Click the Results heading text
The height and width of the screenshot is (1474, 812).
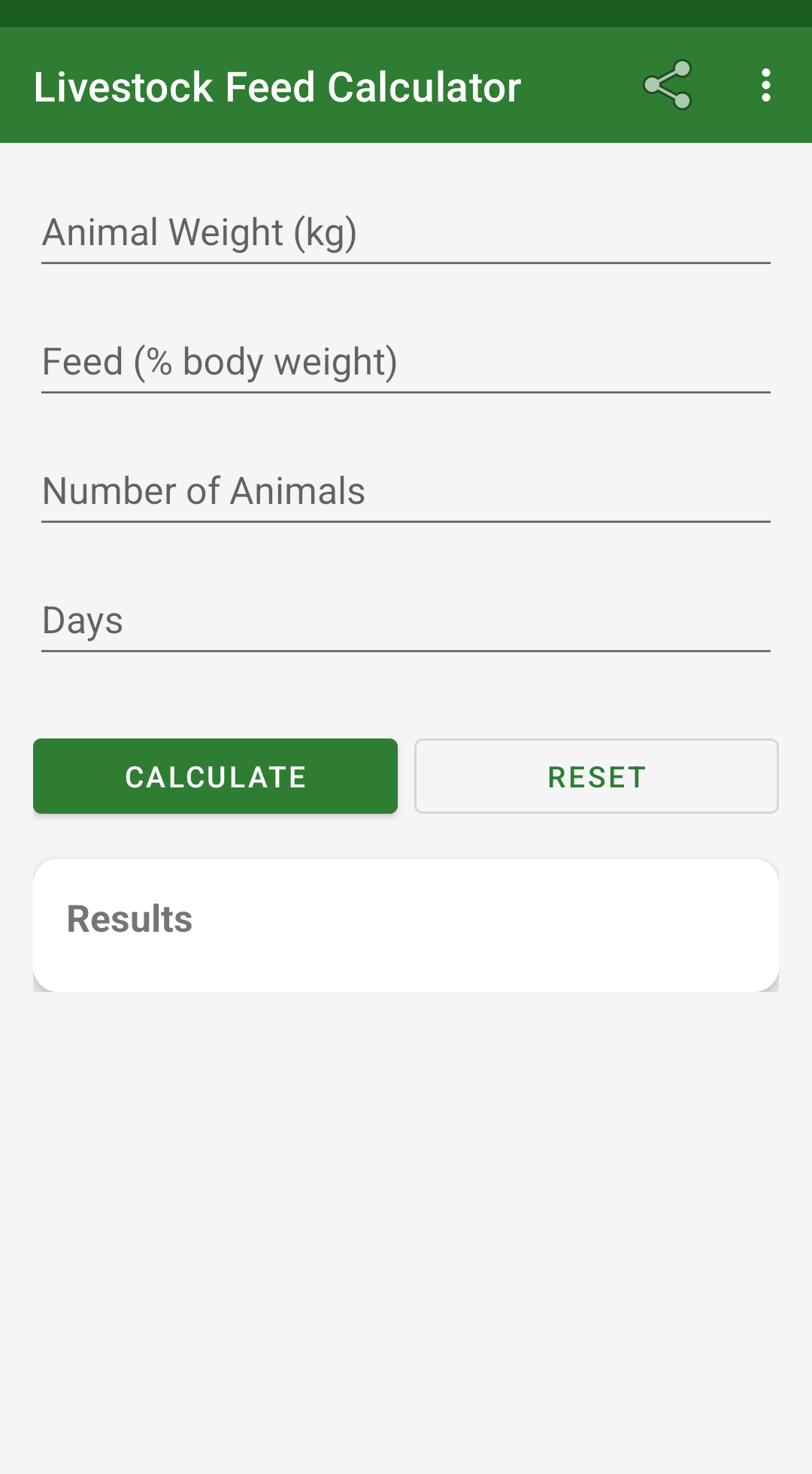tap(129, 918)
